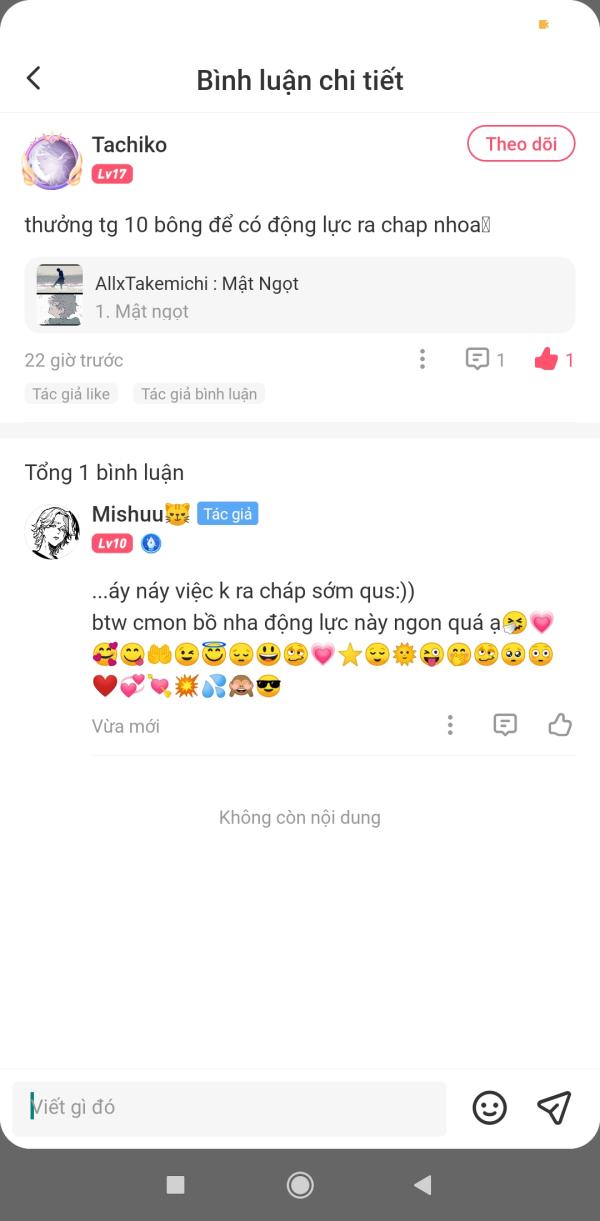
Task: Open the emoji picker
Action: 489,1108
